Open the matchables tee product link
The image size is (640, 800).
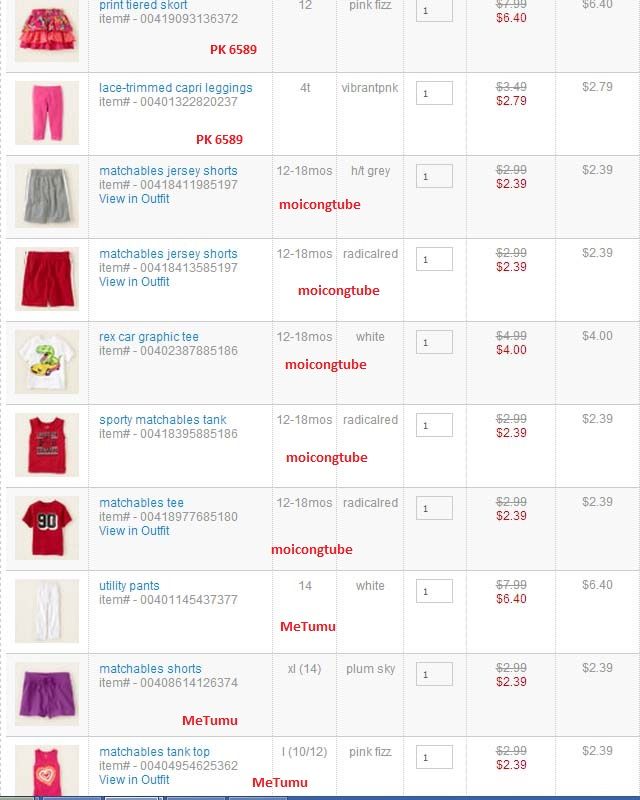point(141,503)
